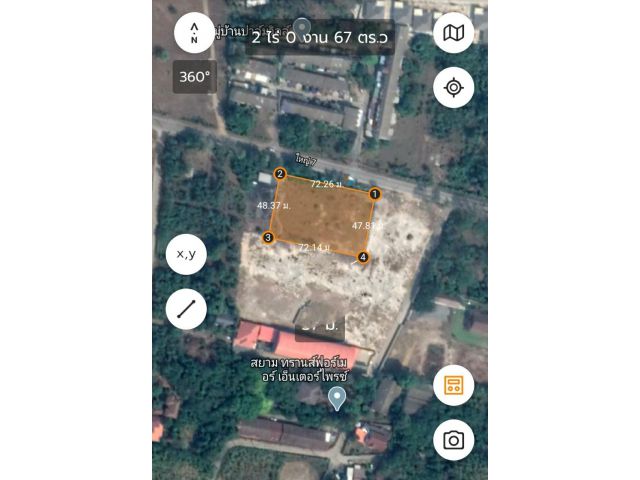Tap the map pin for สยาม ทรานส์ฟอร์มเมอร์
The height and width of the screenshot is (480, 640).
pos(337,398)
